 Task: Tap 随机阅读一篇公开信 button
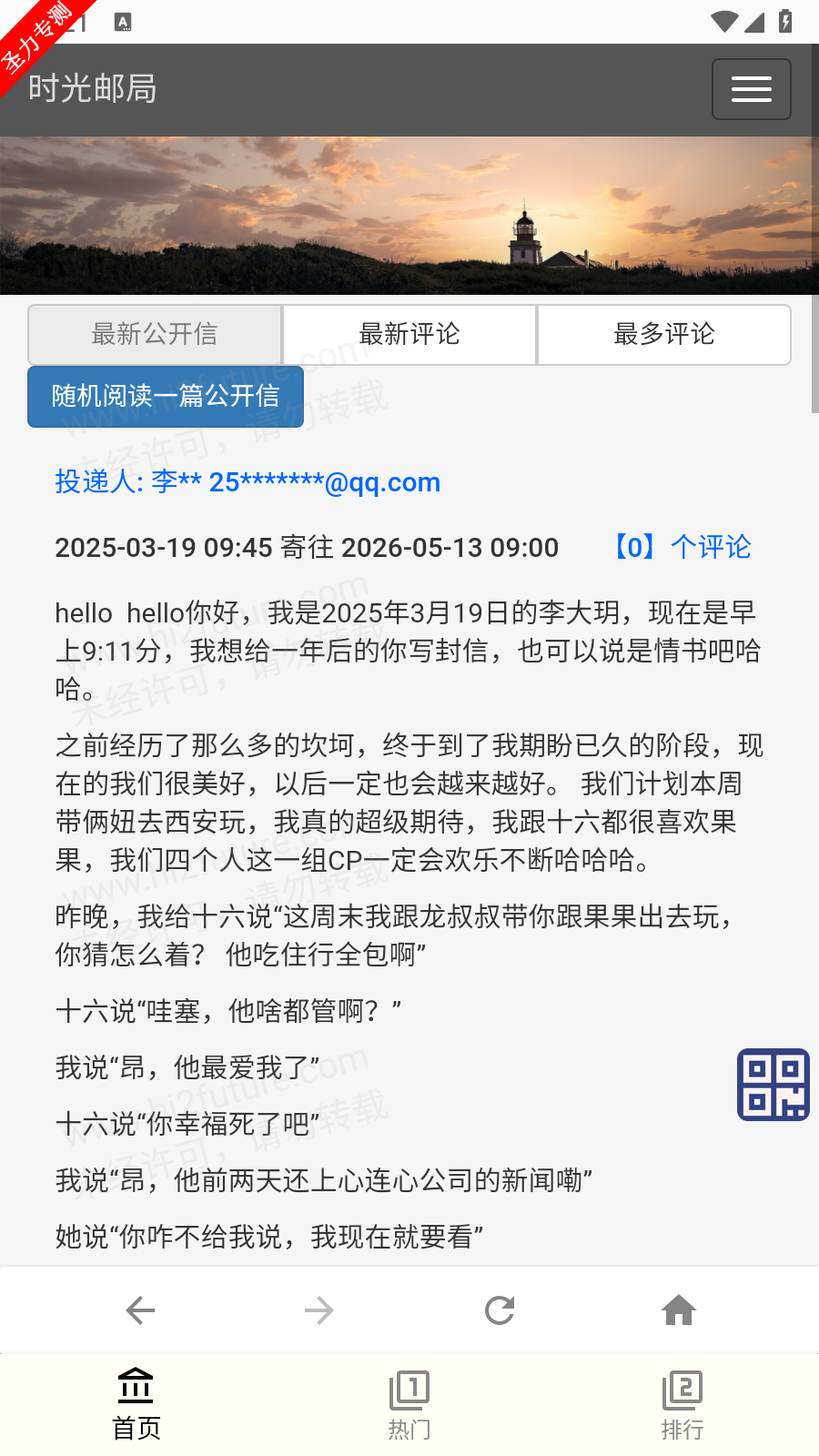click(x=166, y=396)
